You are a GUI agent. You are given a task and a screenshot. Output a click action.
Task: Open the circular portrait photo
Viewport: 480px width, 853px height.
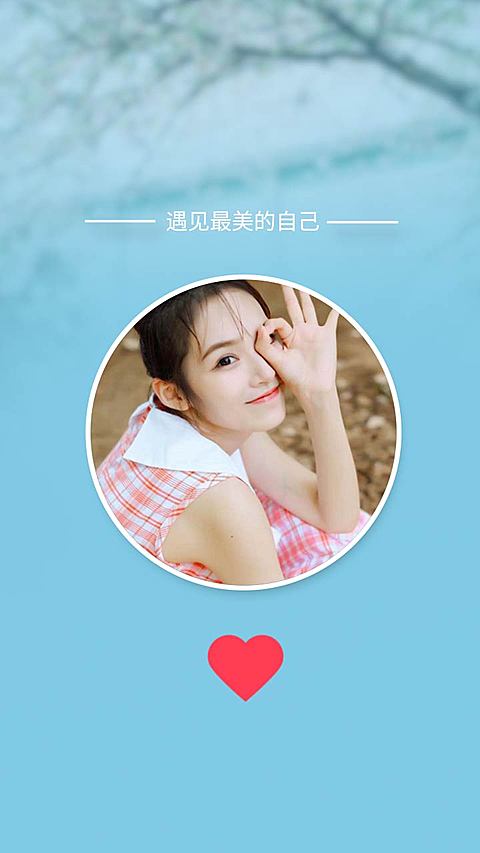coord(244,432)
